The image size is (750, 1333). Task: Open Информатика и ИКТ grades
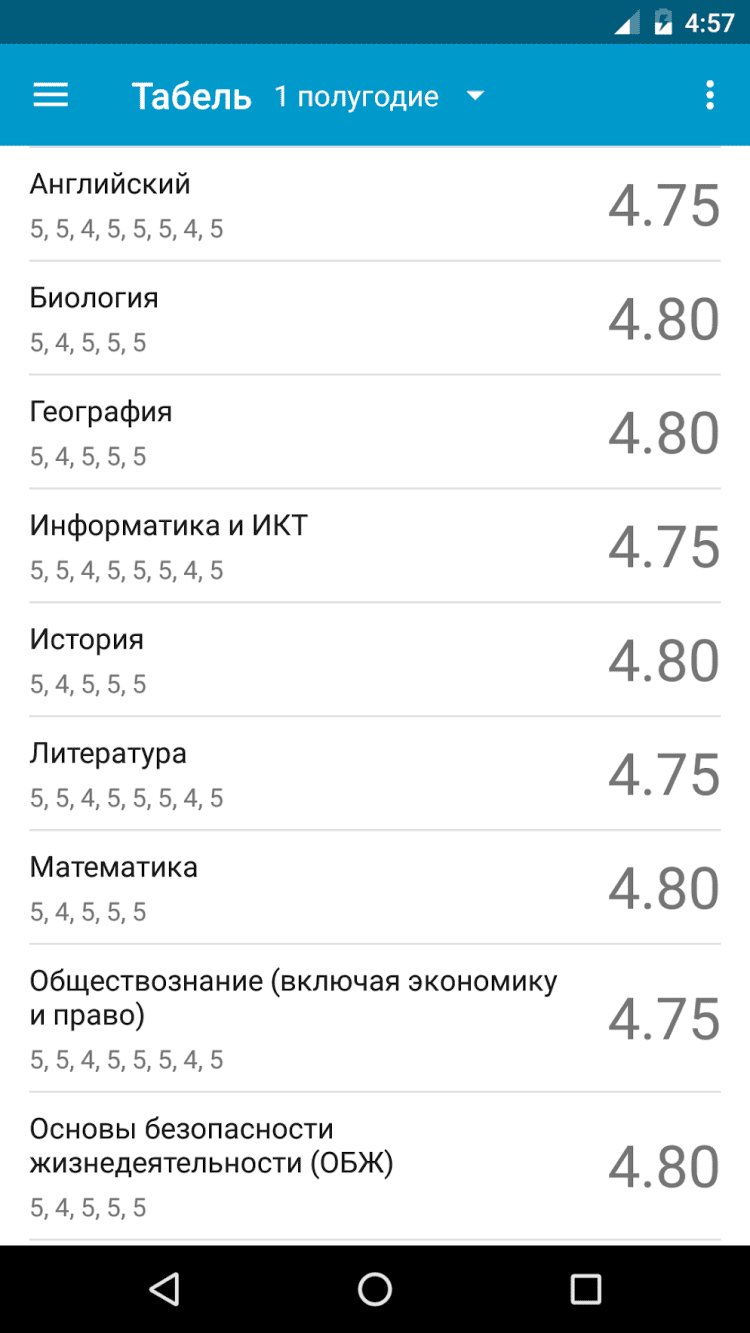pos(374,547)
